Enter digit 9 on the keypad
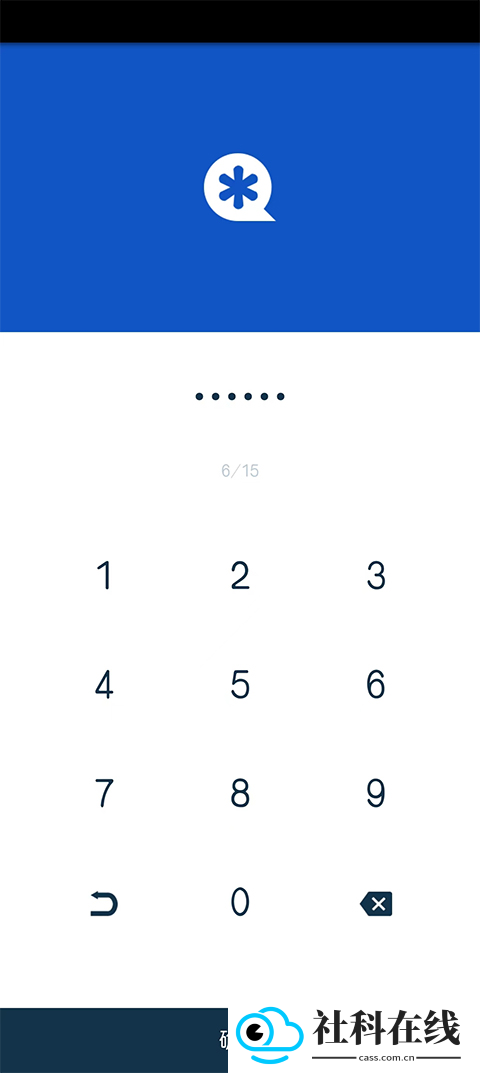The height and width of the screenshot is (1073, 480). pyautogui.click(x=376, y=793)
